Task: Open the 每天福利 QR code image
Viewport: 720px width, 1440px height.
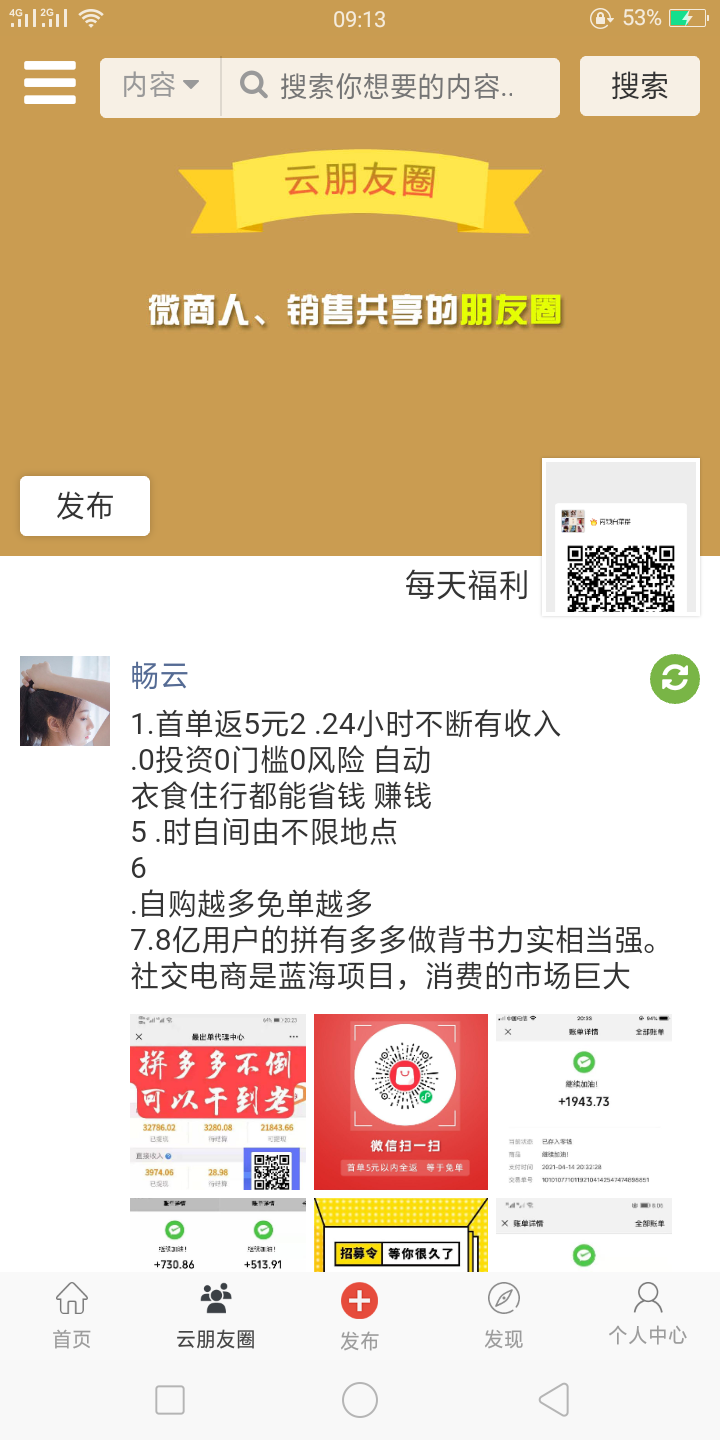Action: click(621, 538)
